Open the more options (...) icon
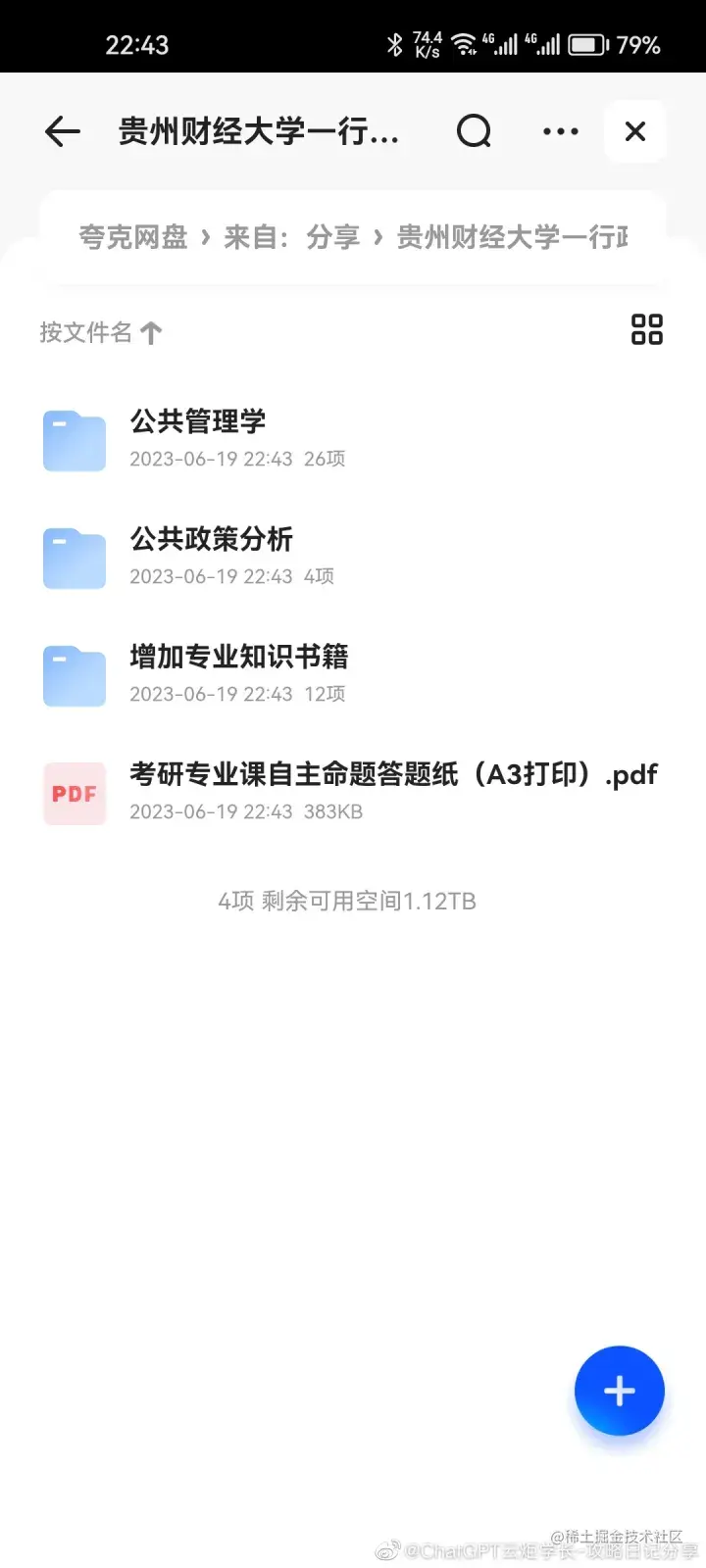 (559, 130)
